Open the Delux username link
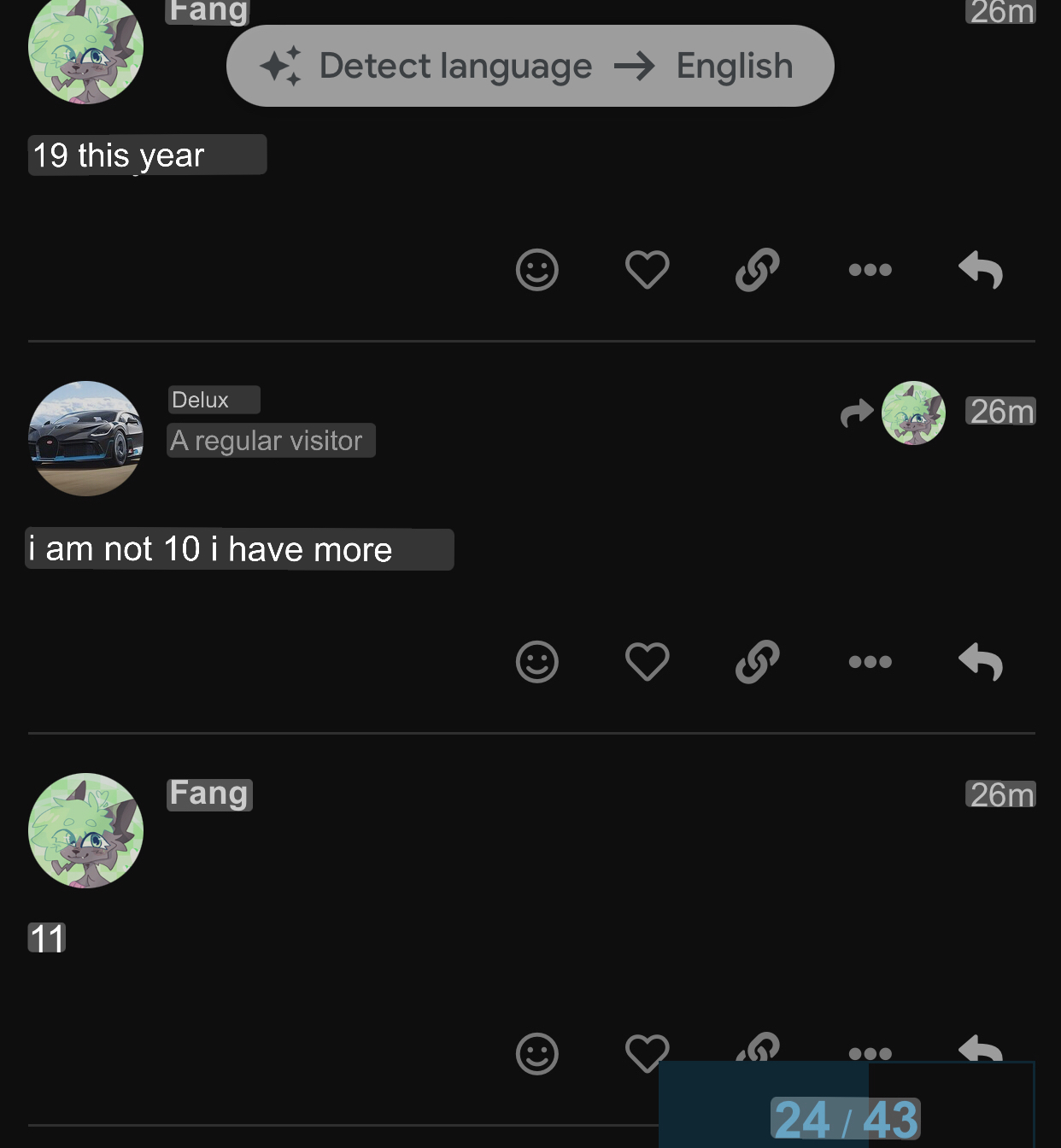The image size is (1061, 1148). pos(201,400)
